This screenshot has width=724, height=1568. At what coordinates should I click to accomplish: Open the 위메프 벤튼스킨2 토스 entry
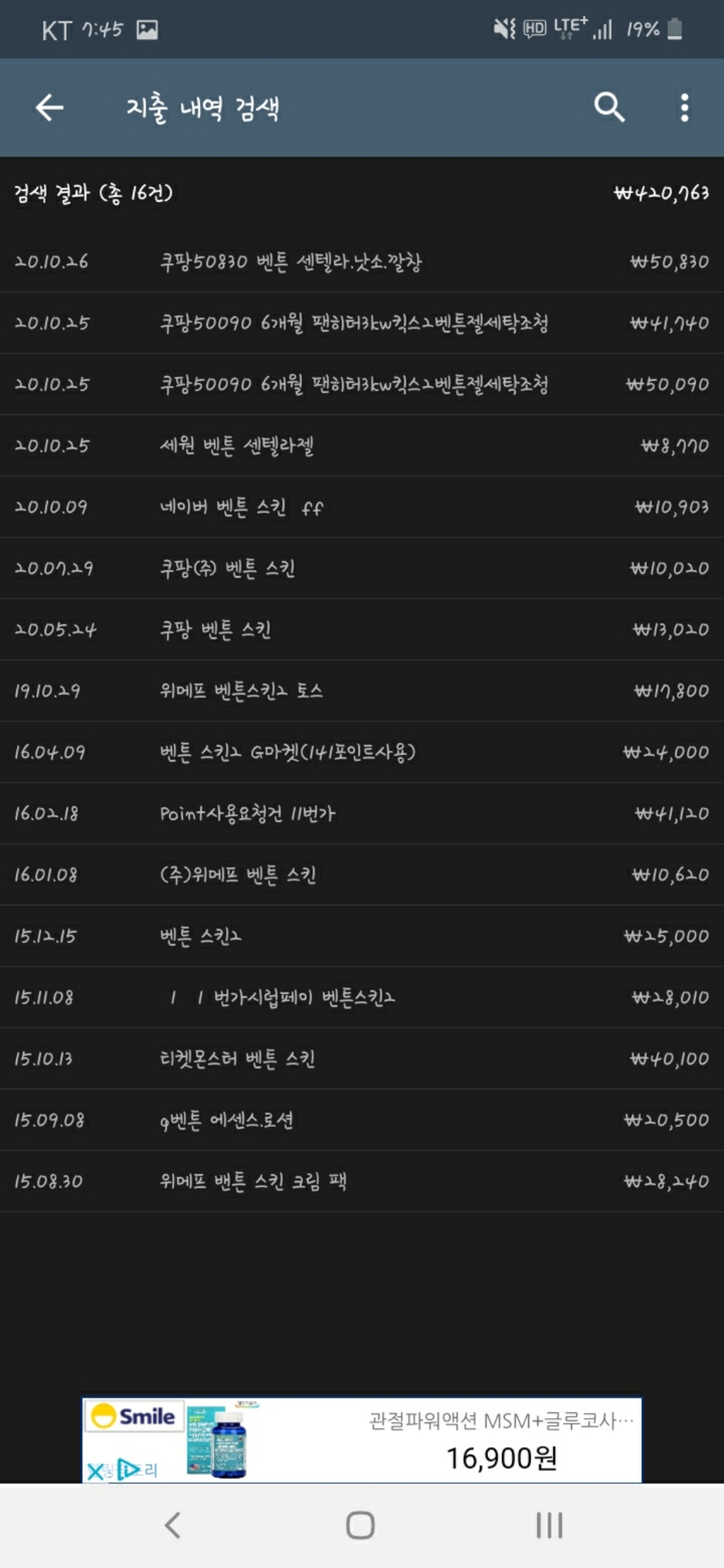point(361,691)
